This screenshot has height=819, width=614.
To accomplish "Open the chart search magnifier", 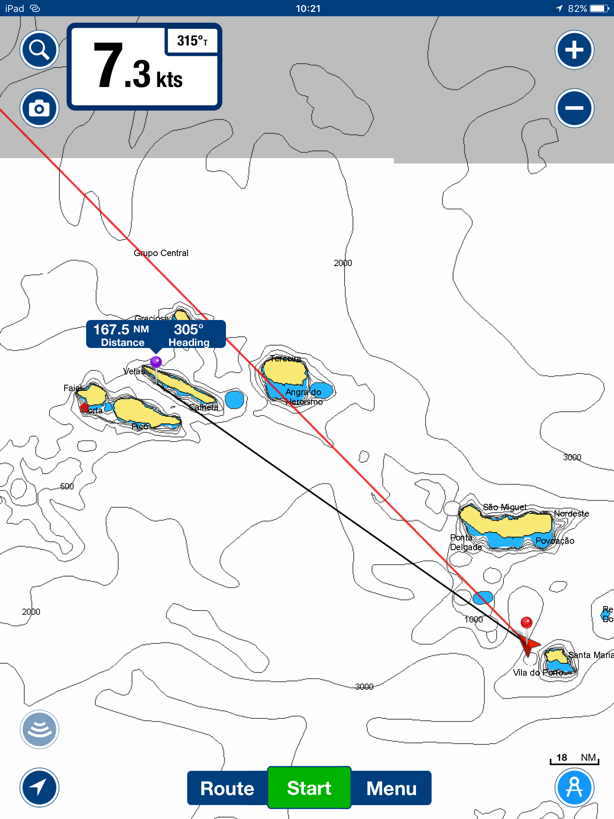I will click(39, 49).
